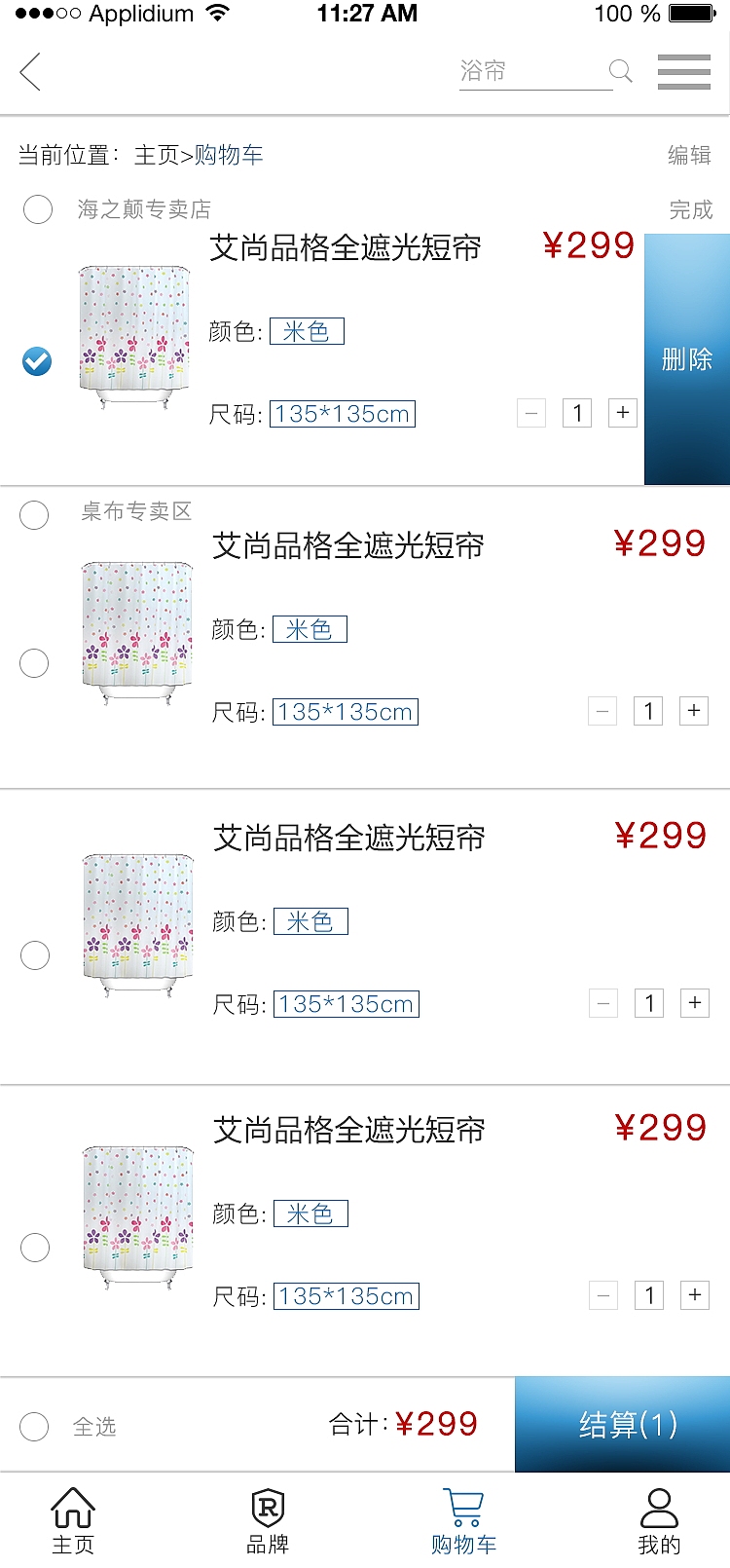Select the 桌布专卖区 store checkbox
The height and width of the screenshot is (1568, 730).
[34, 515]
